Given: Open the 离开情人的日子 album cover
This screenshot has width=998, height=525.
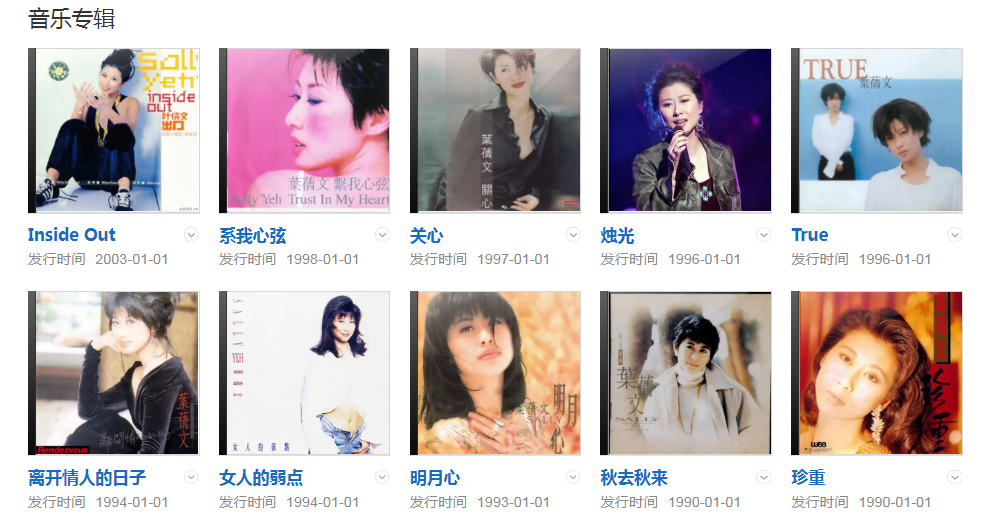Looking at the screenshot, I should 114,374.
